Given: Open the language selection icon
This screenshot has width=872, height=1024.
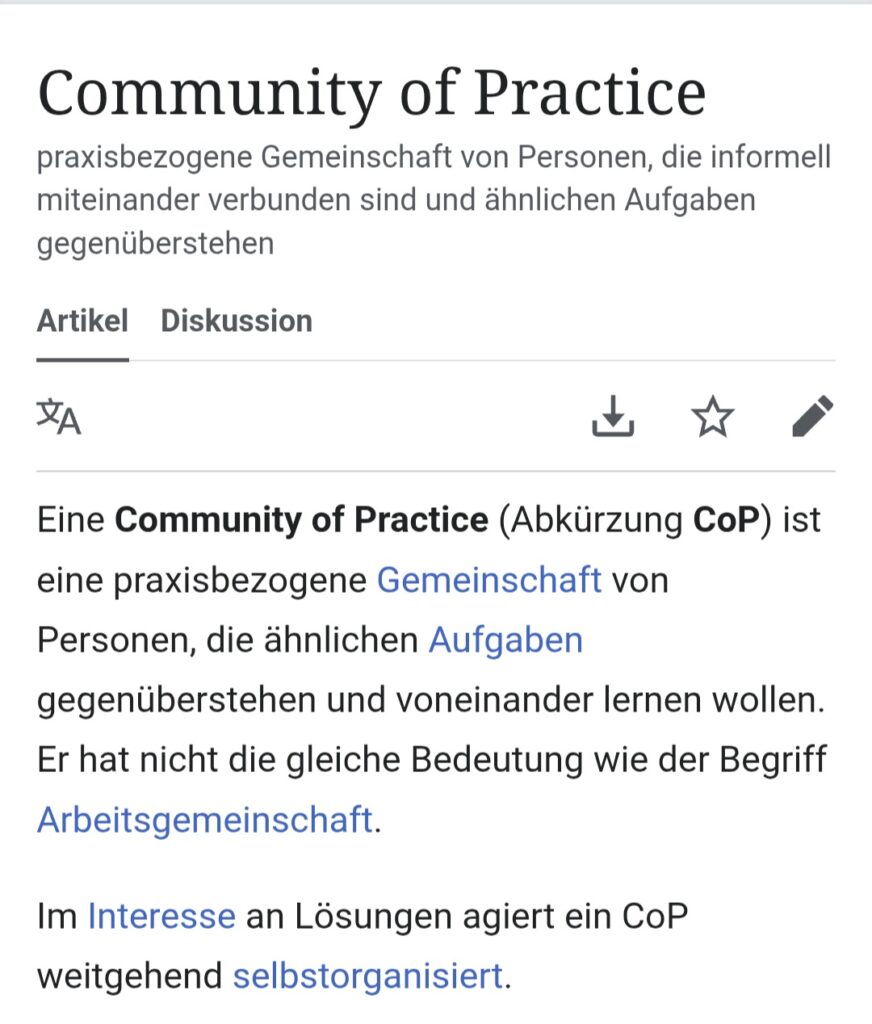Looking at the screenshot, I should click(x=59, y=417).
